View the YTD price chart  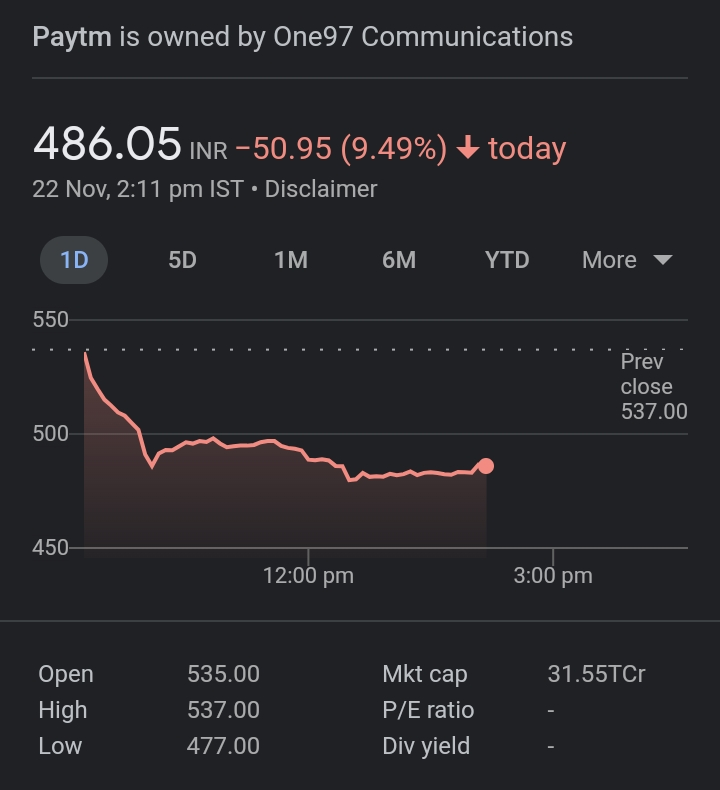click(506, 260)
